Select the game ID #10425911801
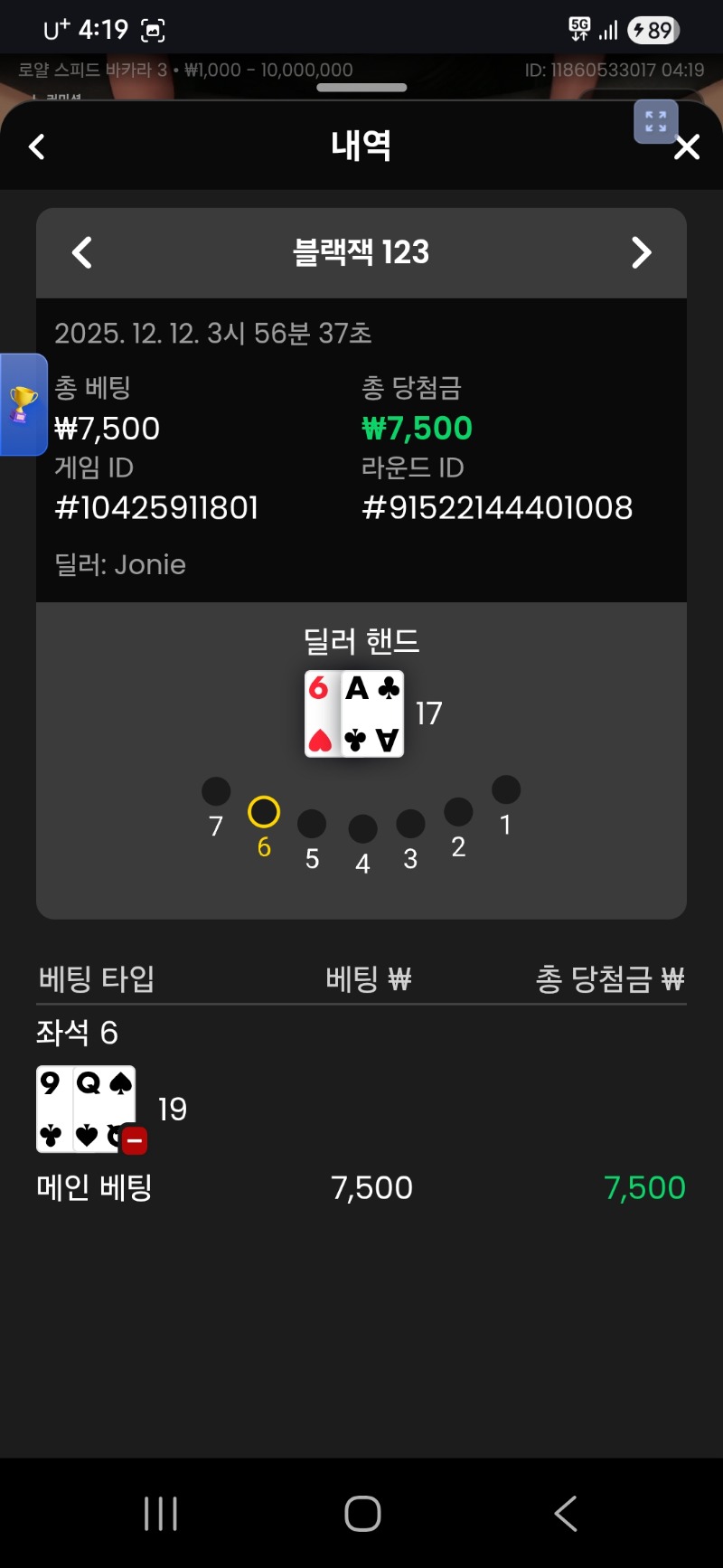This screenshot has height=1568, width=723. (155, 507)
